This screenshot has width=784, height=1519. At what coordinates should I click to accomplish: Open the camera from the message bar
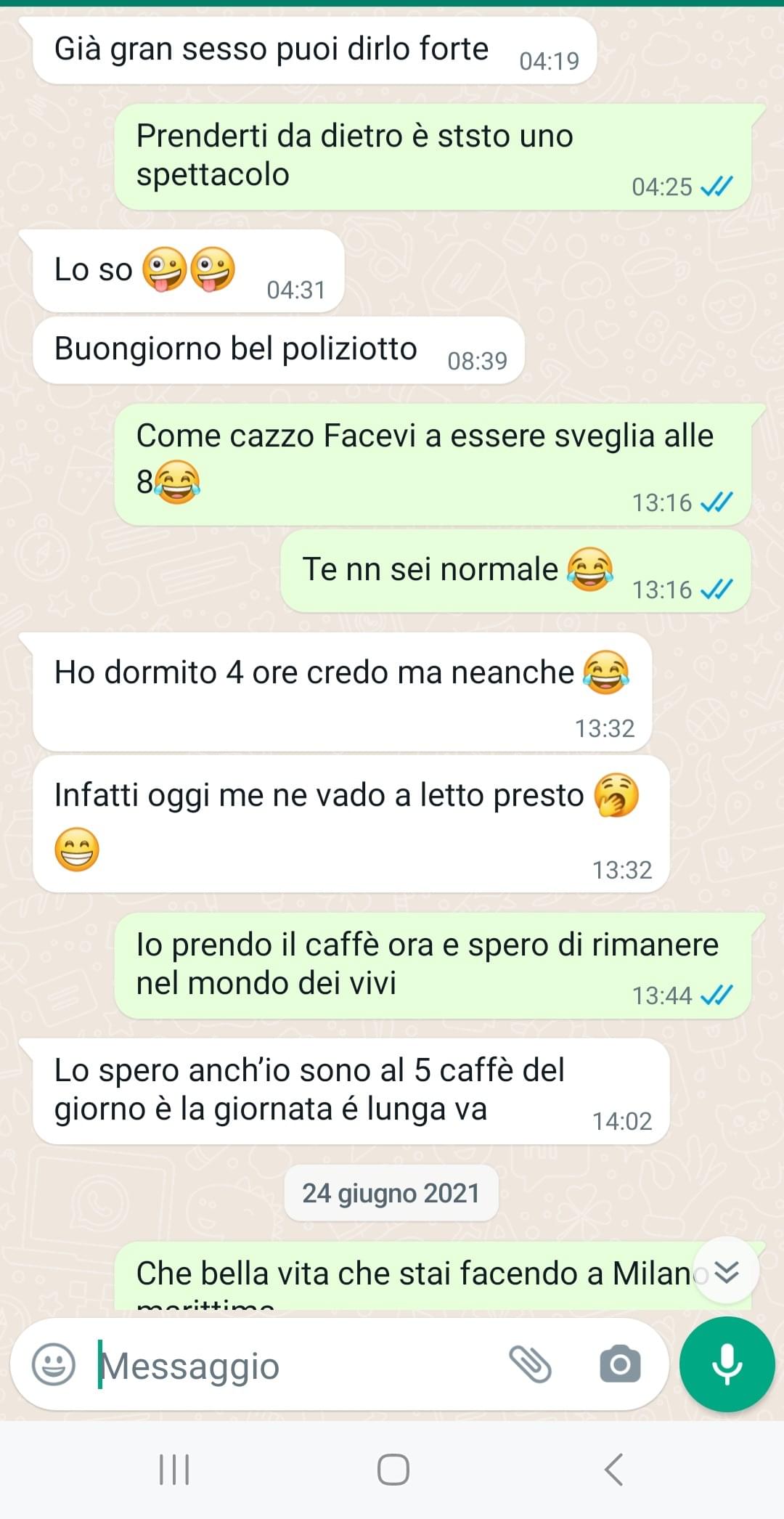coord(620,1364)
